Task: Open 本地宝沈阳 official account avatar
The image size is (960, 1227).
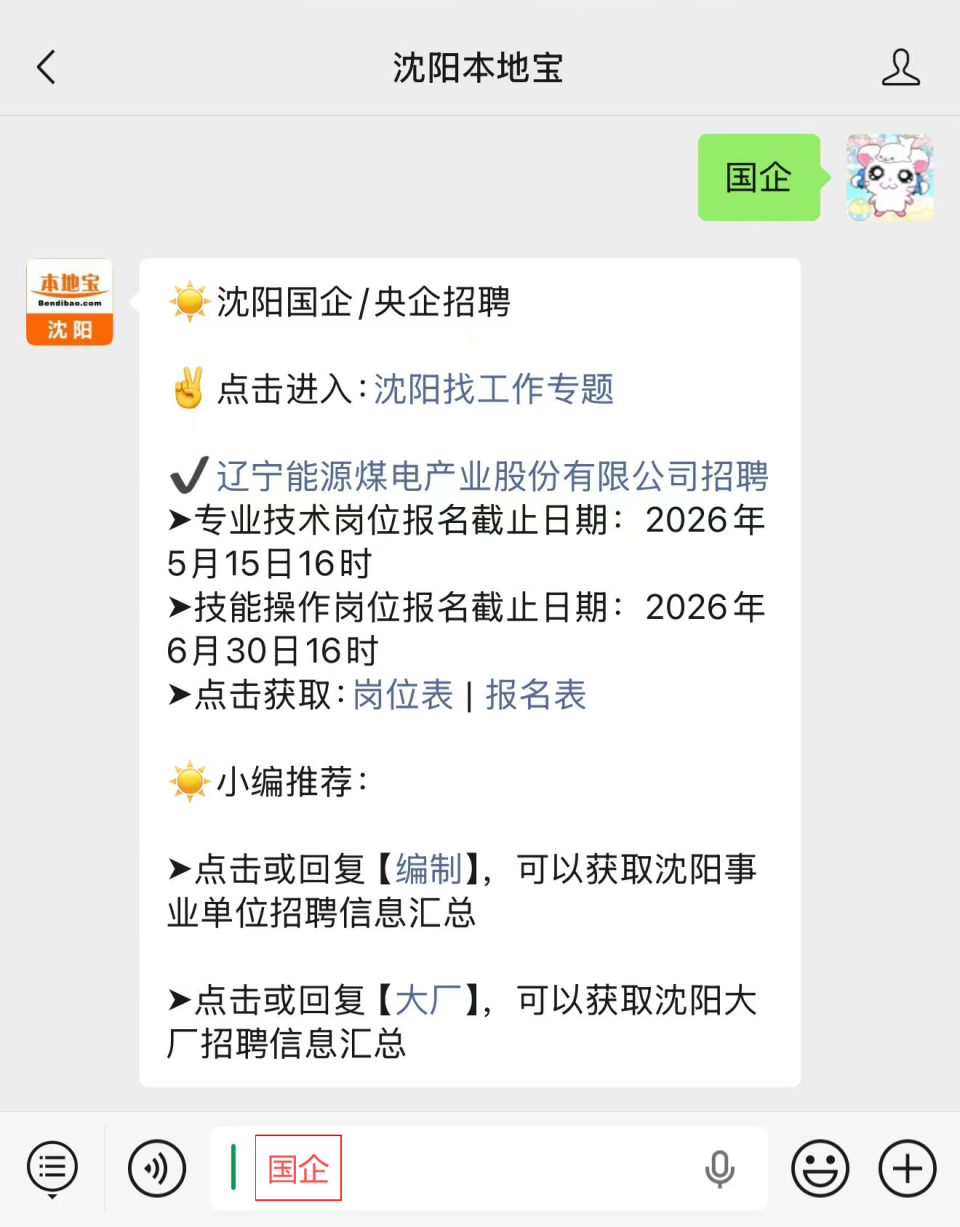Action: click(x=69, y=302)
